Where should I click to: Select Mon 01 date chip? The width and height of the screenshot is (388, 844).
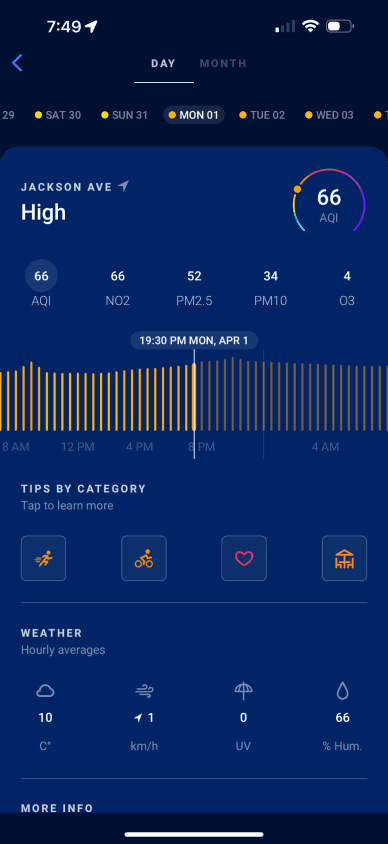tap(194, 115)
